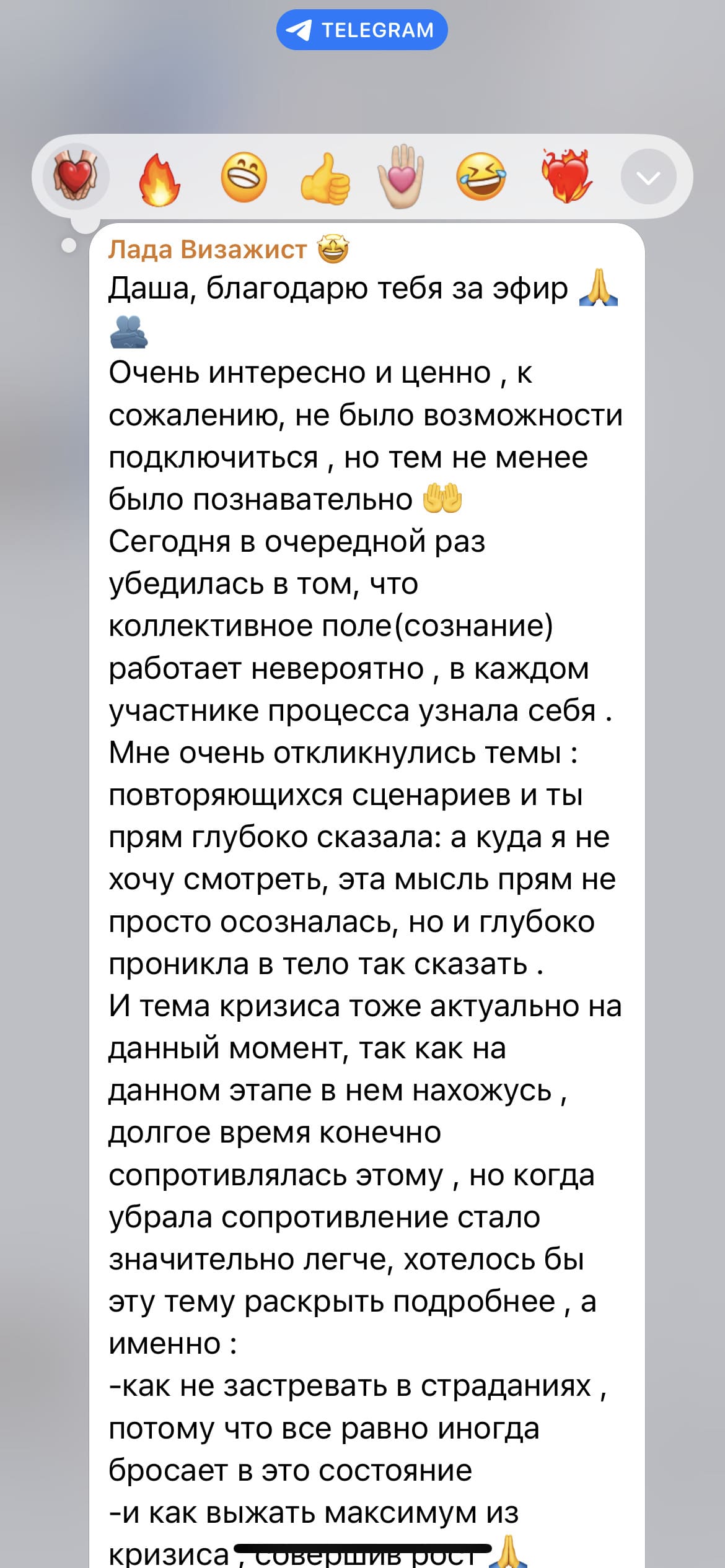Expand the full reactions list chevron
Viewport: 725px width, 1568px height.
click(x=648, y=178)
